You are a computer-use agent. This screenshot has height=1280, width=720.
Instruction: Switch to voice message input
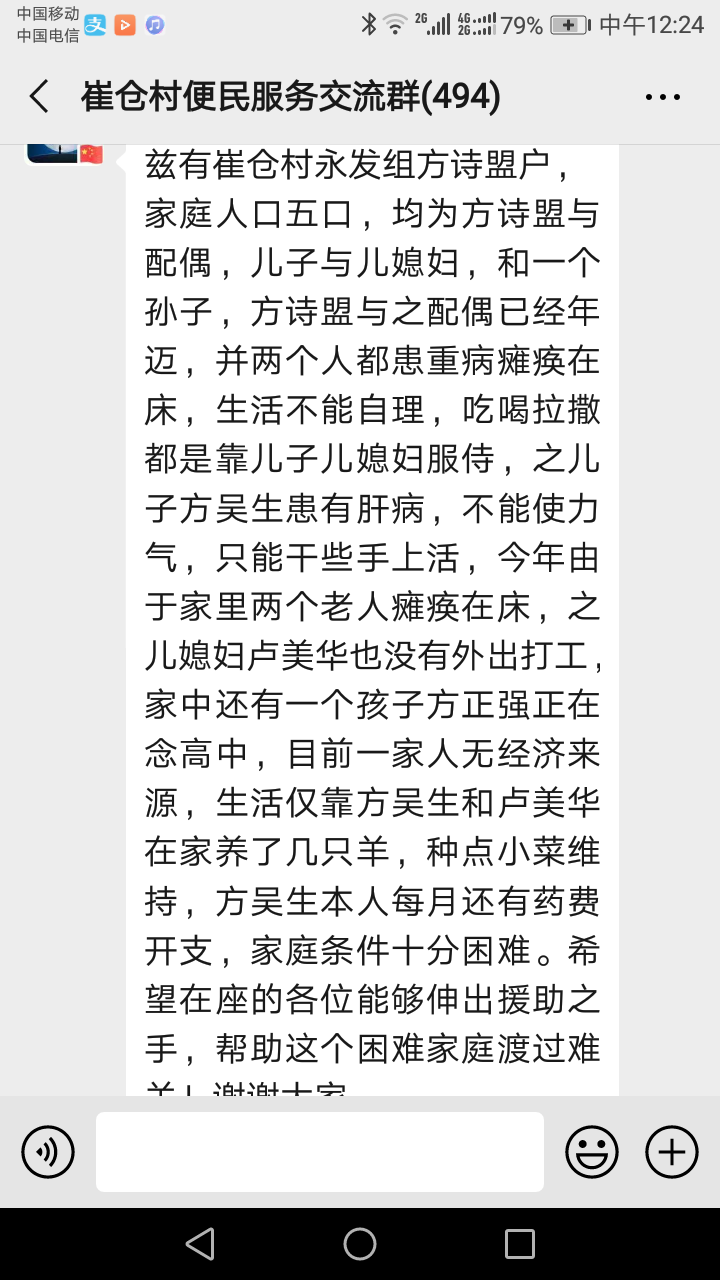pyautogui.click(x=48, y=1152)
